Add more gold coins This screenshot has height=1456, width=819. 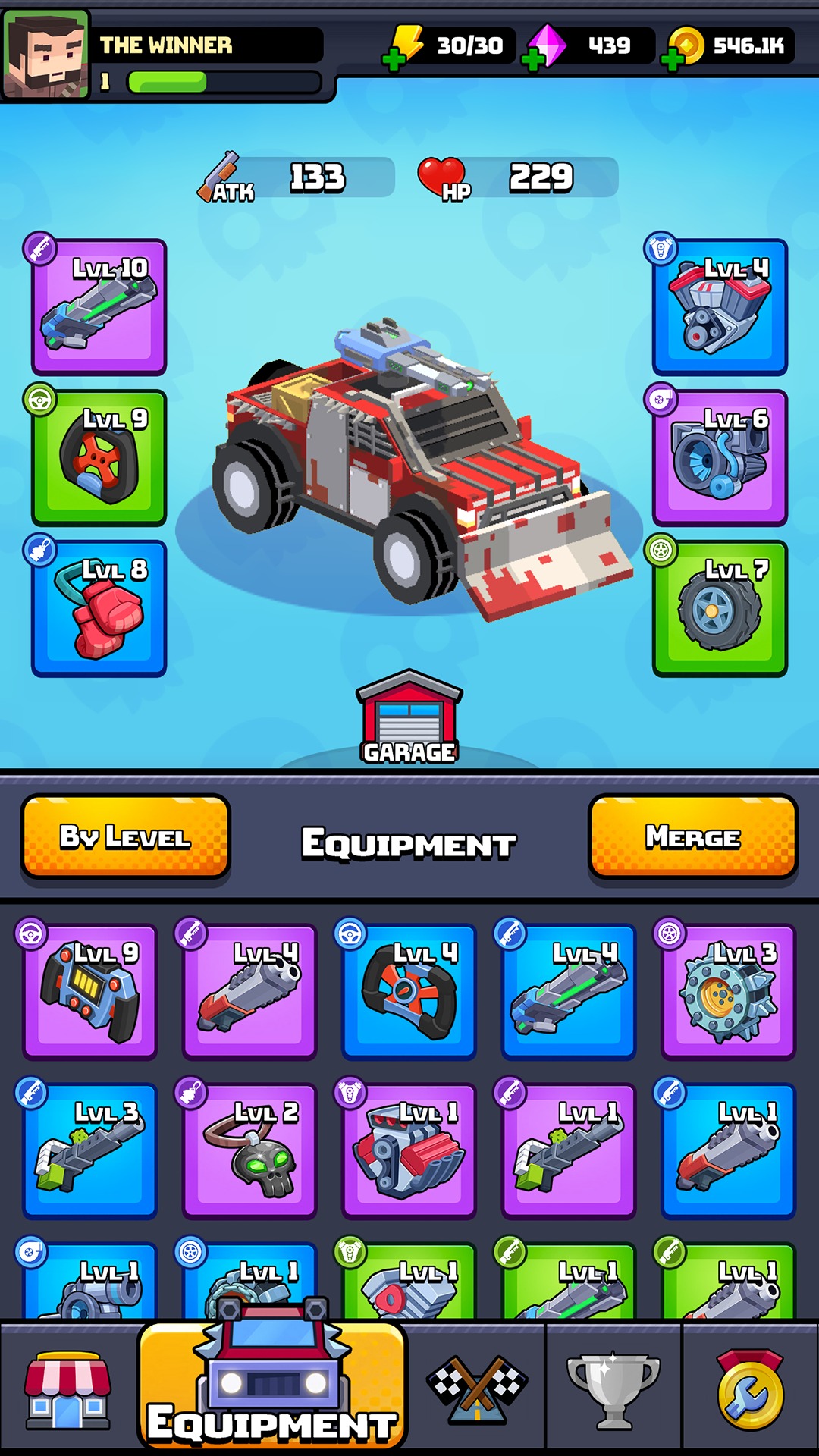[672, 59]
